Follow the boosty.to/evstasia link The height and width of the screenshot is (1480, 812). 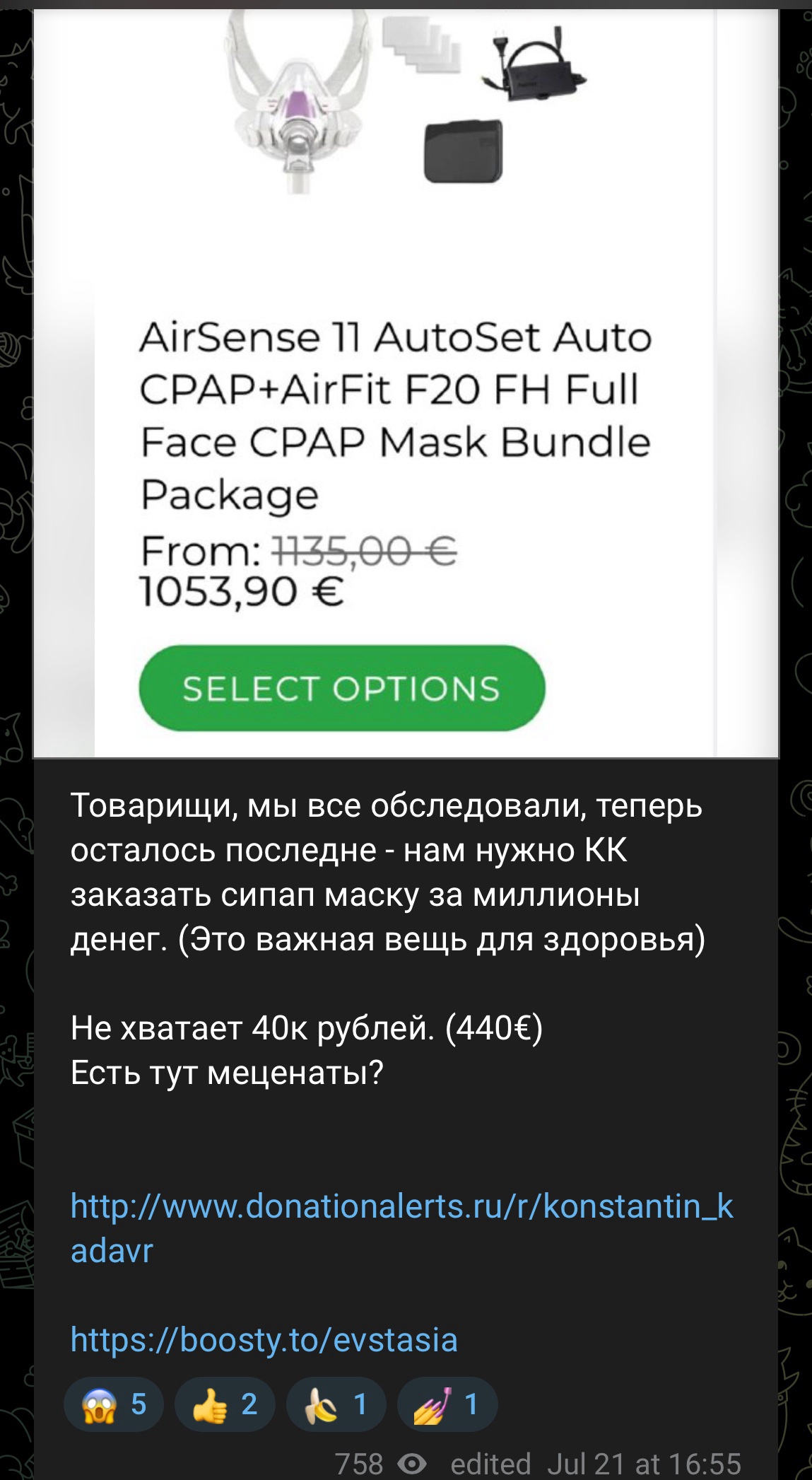tap(264, 1339)
